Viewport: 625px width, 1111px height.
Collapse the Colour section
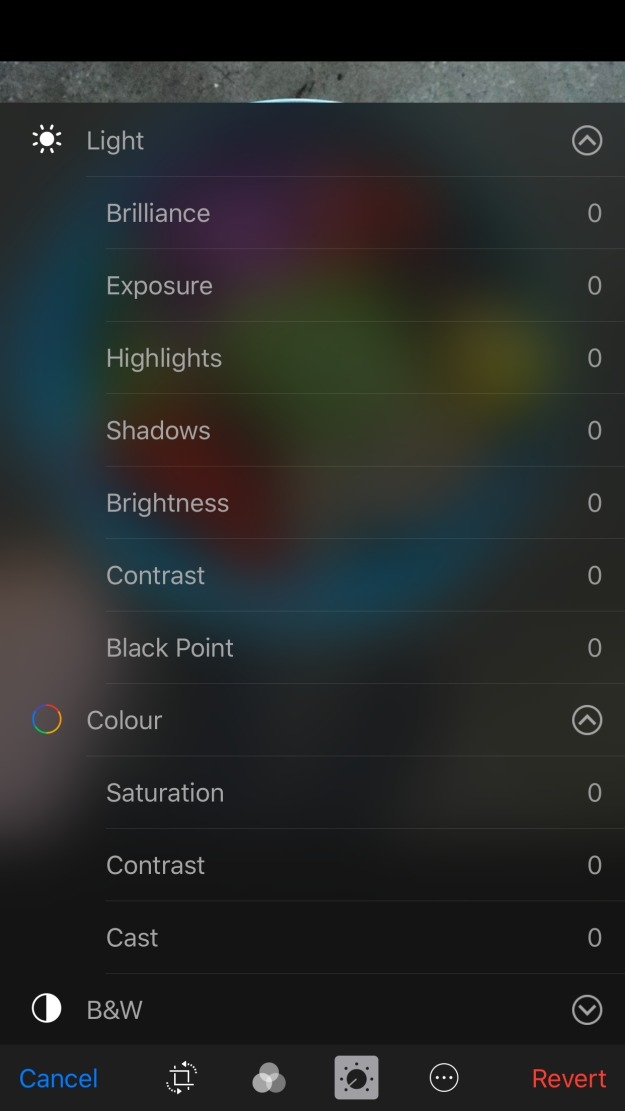click(x=587, y=720)
